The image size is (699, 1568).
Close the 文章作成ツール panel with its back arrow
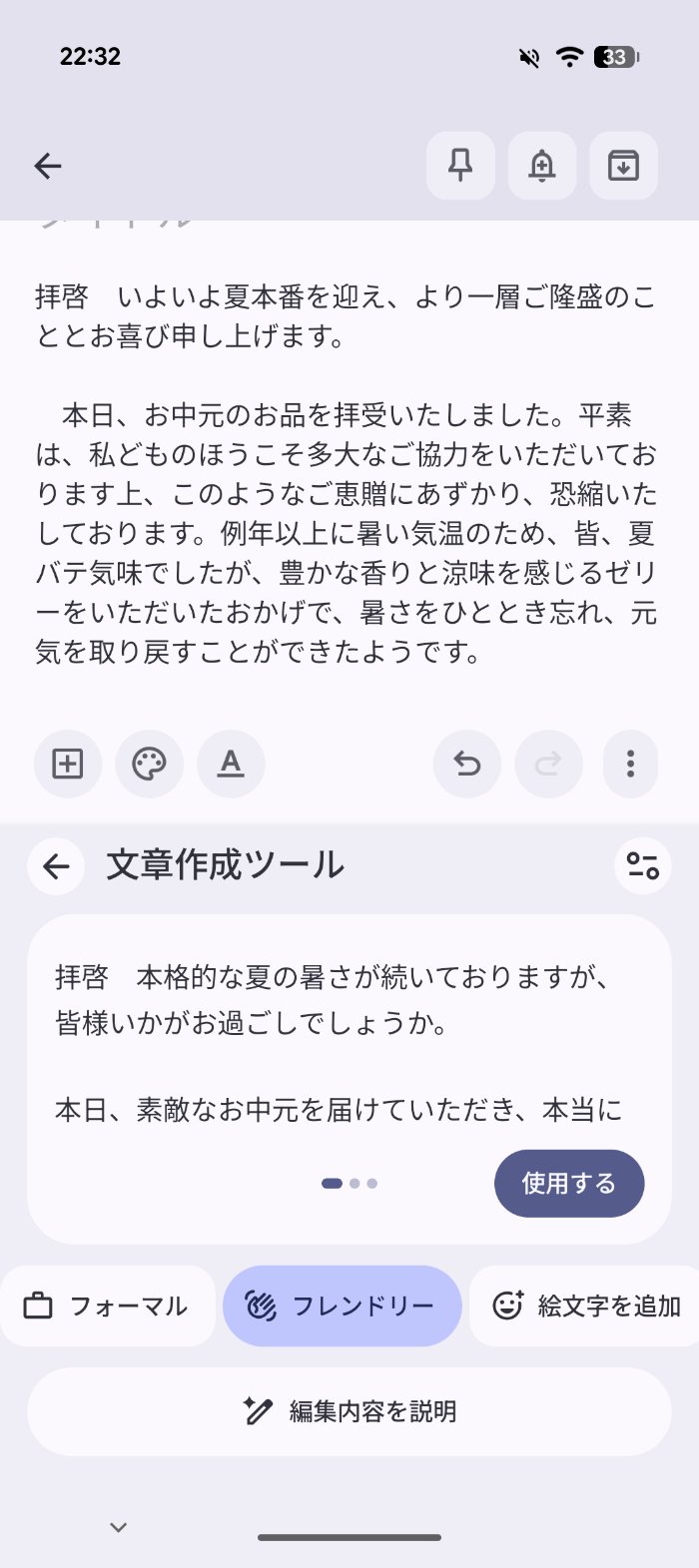[x=56, y=865]
